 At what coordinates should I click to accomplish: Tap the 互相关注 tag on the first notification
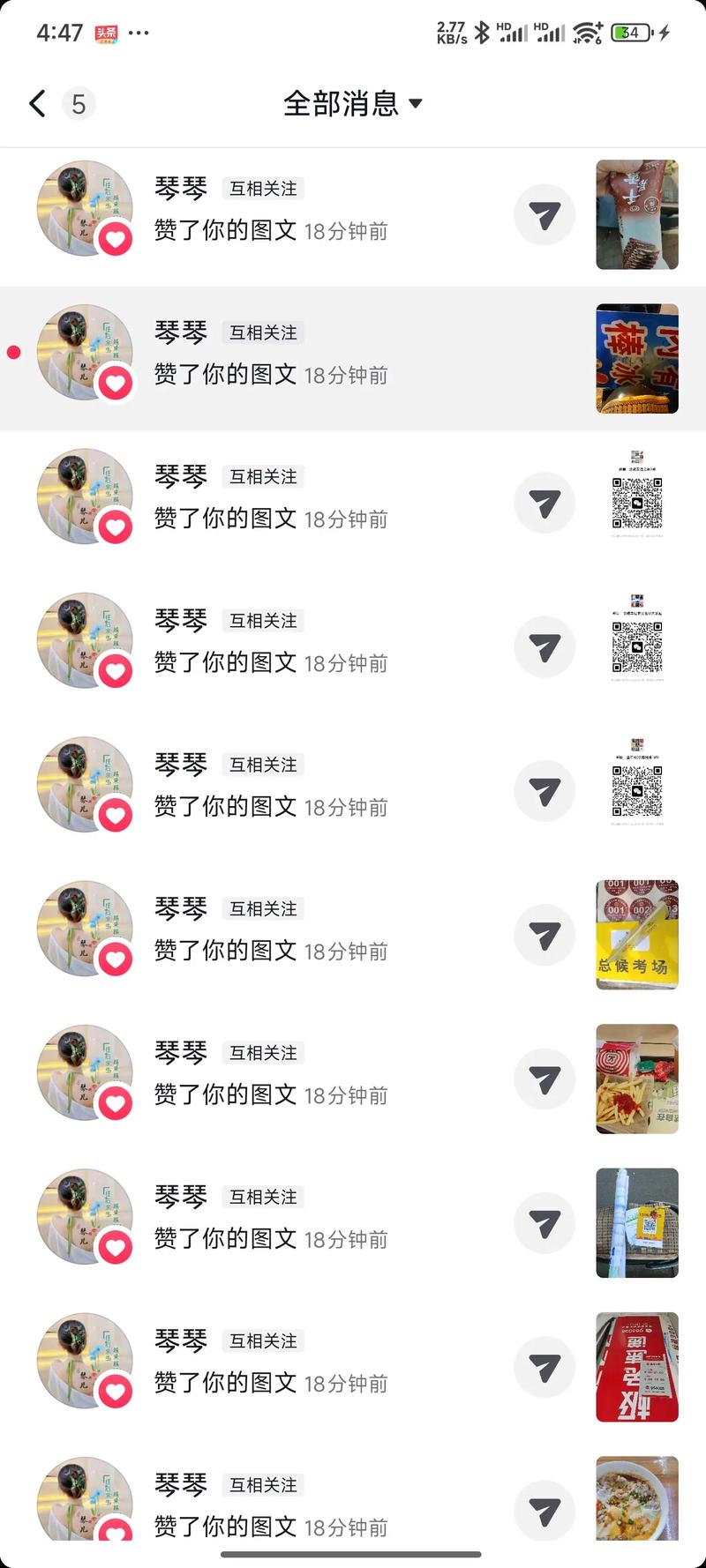(x=262, y=189)
